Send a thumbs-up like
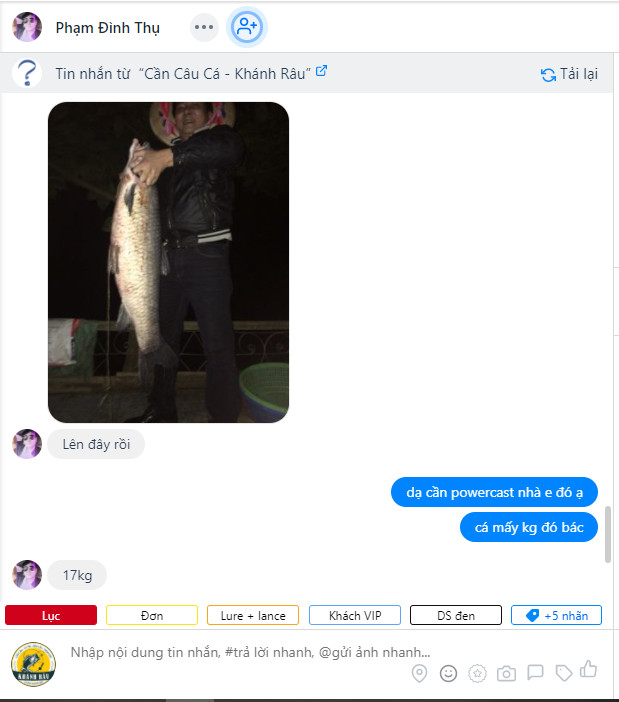 (589, 669)
